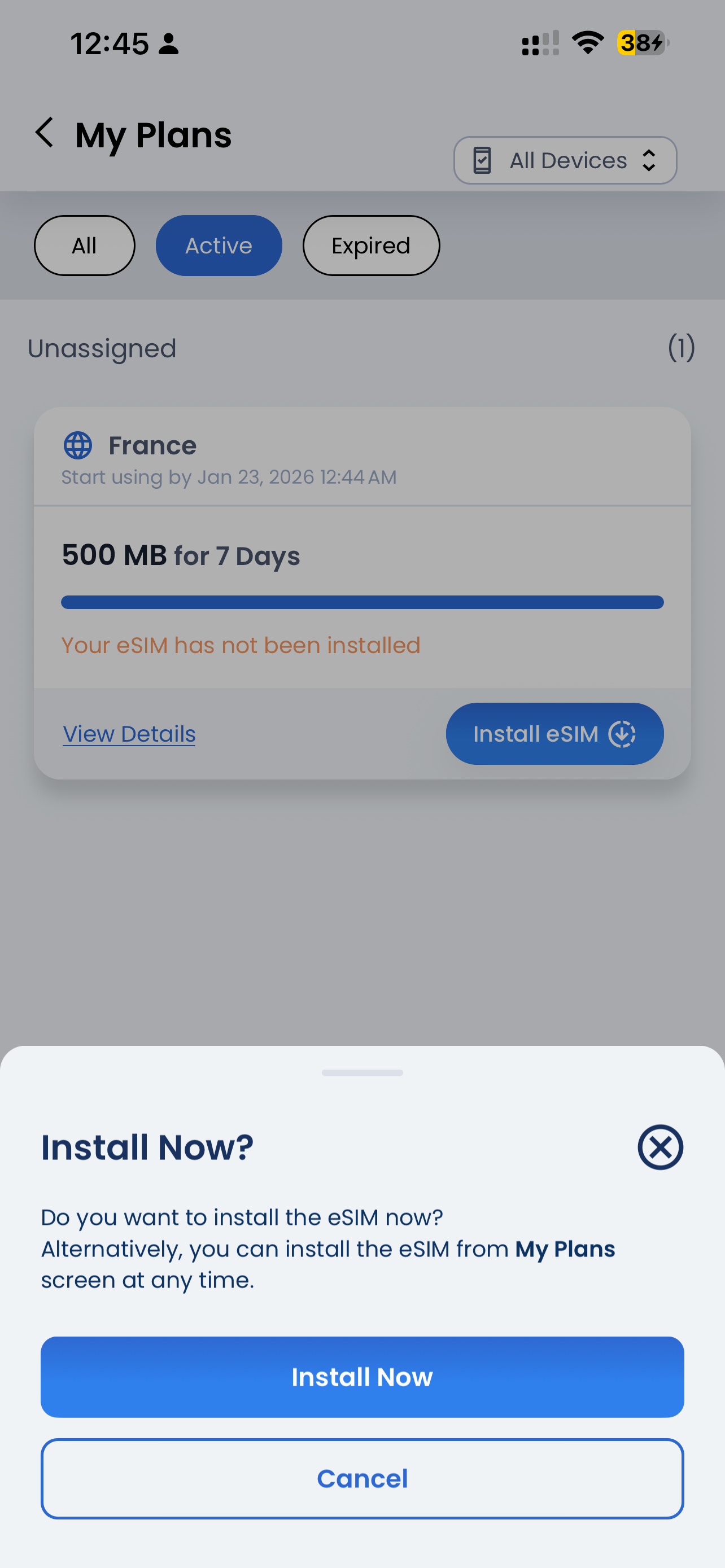The image size is (725, 1568).
Task: Tap the back arrow beside My Plans
Action: click(x=45, y=133)
